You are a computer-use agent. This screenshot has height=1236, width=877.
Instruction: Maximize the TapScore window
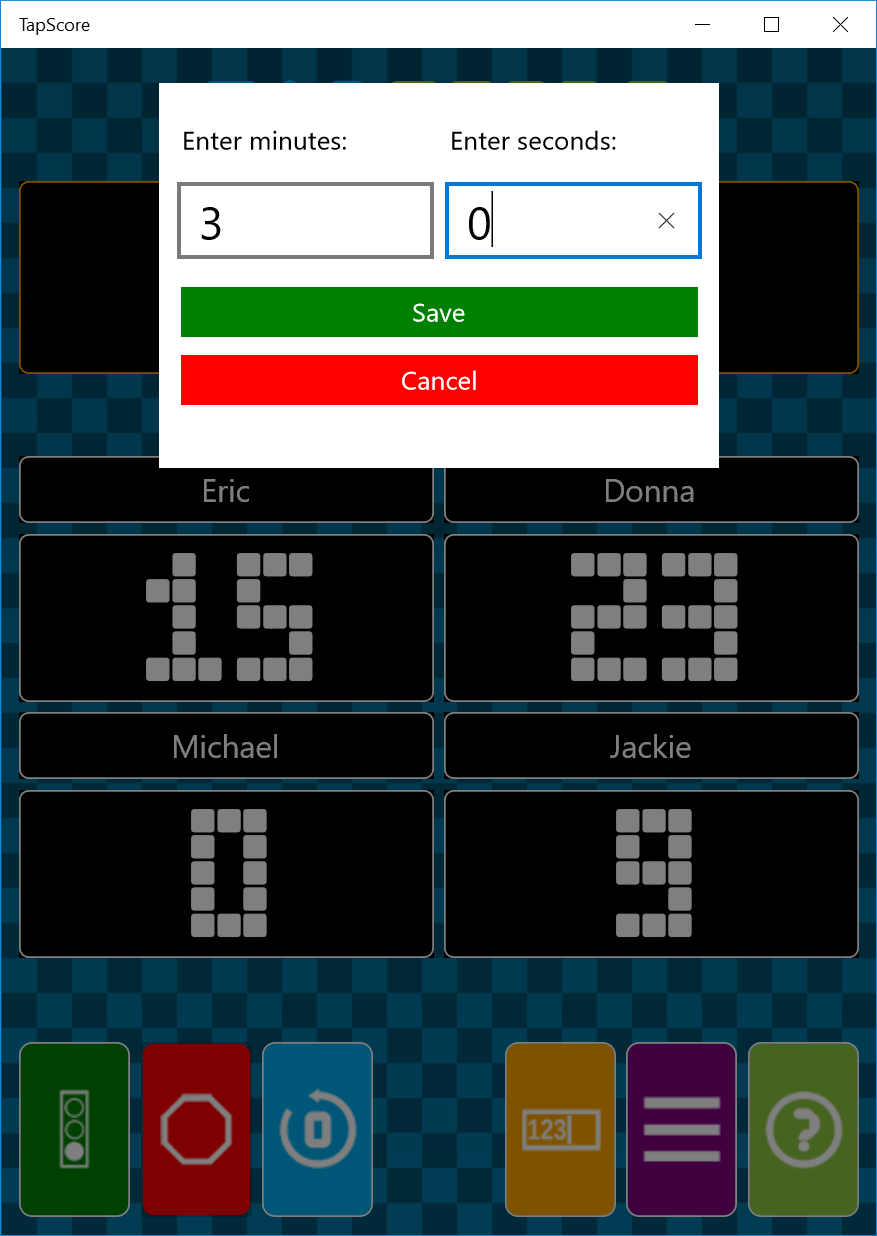(771, 25)
